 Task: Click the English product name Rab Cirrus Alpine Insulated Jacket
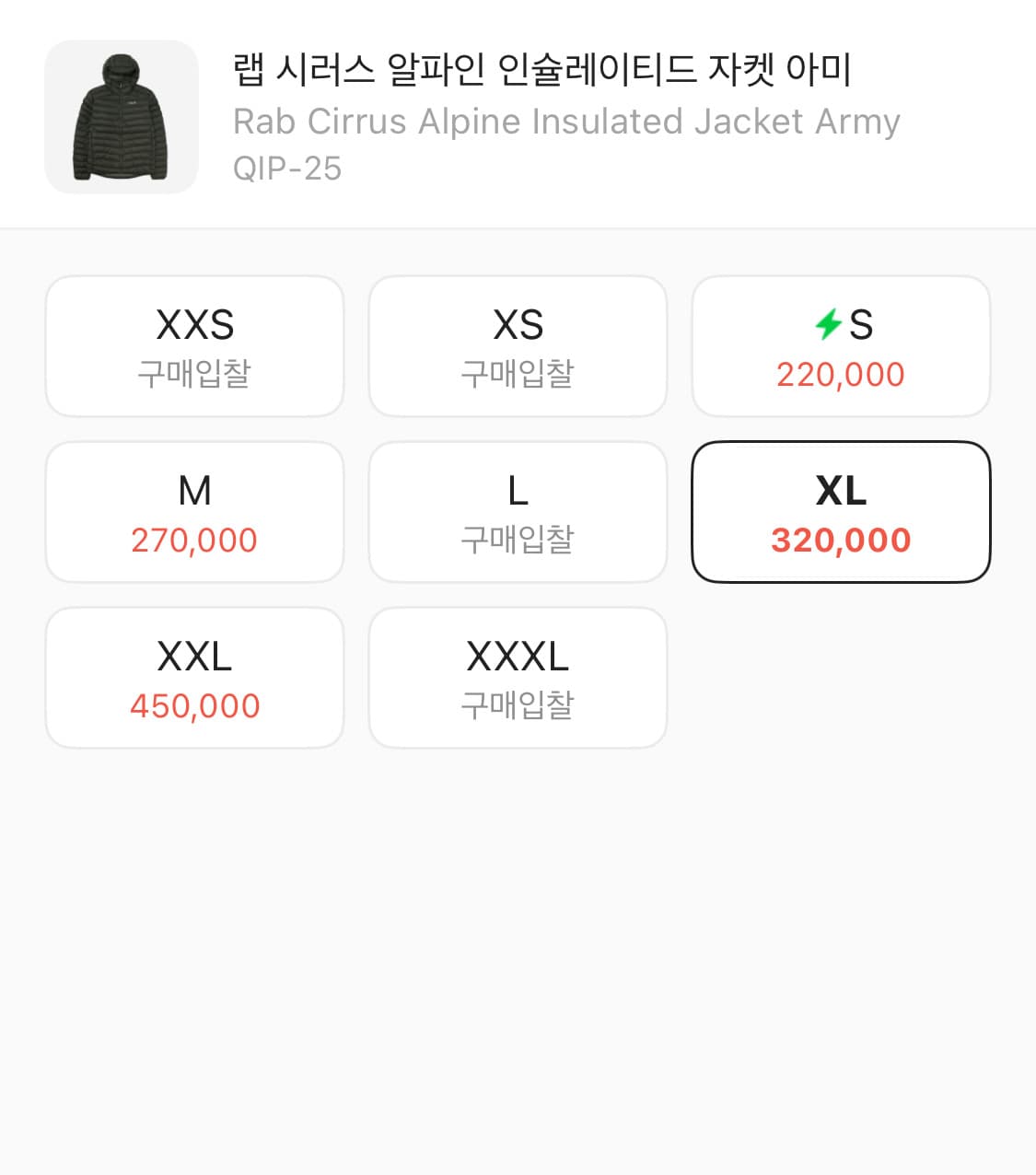coord(566,120)
